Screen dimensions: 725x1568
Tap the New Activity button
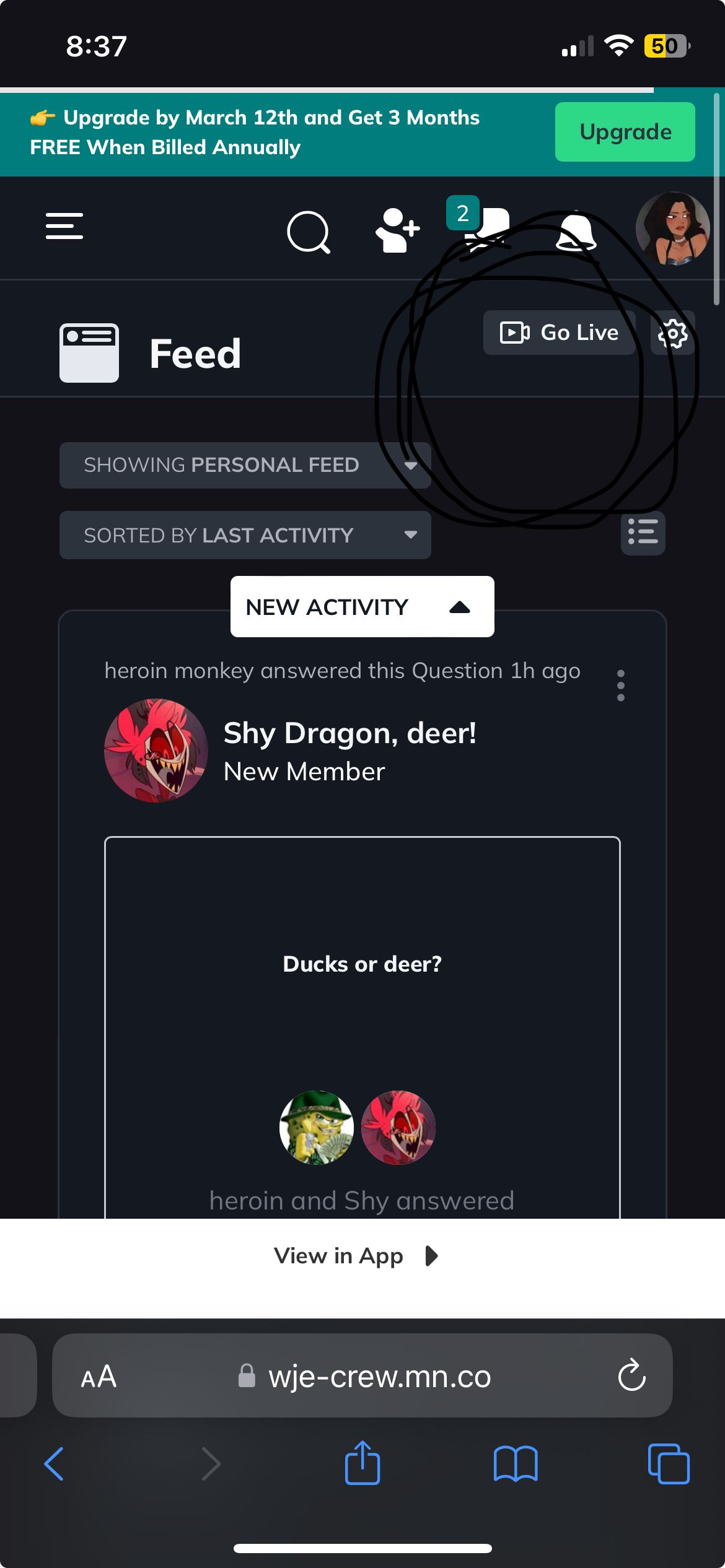point(362,607)
